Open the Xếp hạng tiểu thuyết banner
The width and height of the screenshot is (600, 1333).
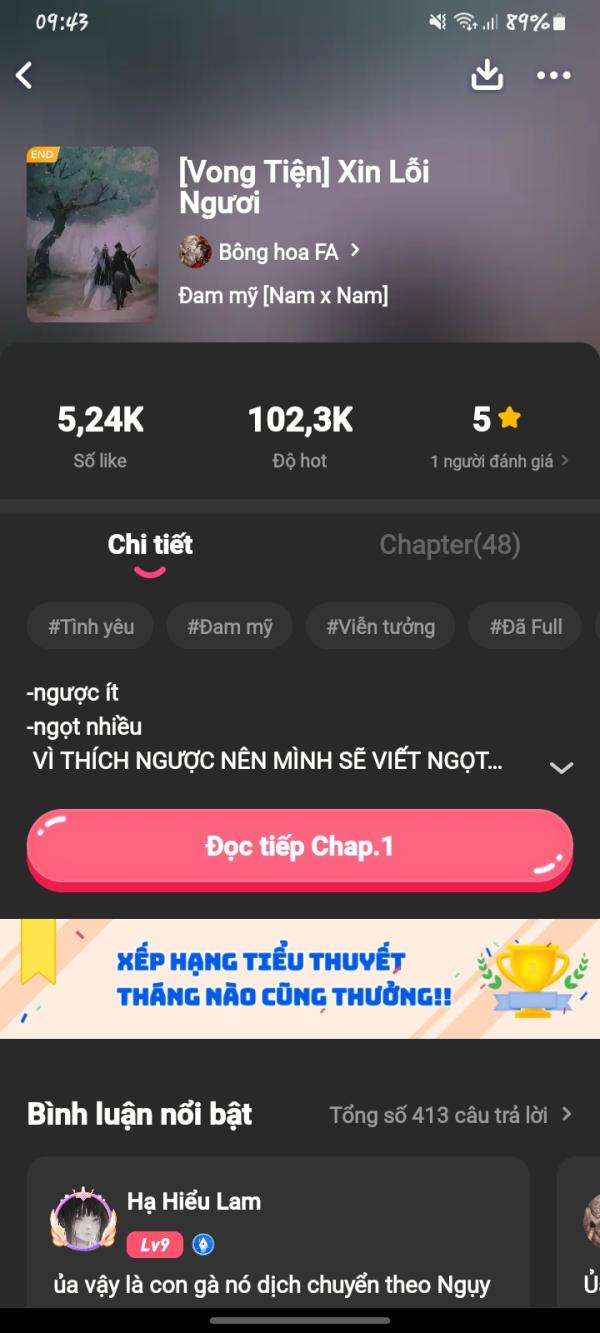pos(300,978)
